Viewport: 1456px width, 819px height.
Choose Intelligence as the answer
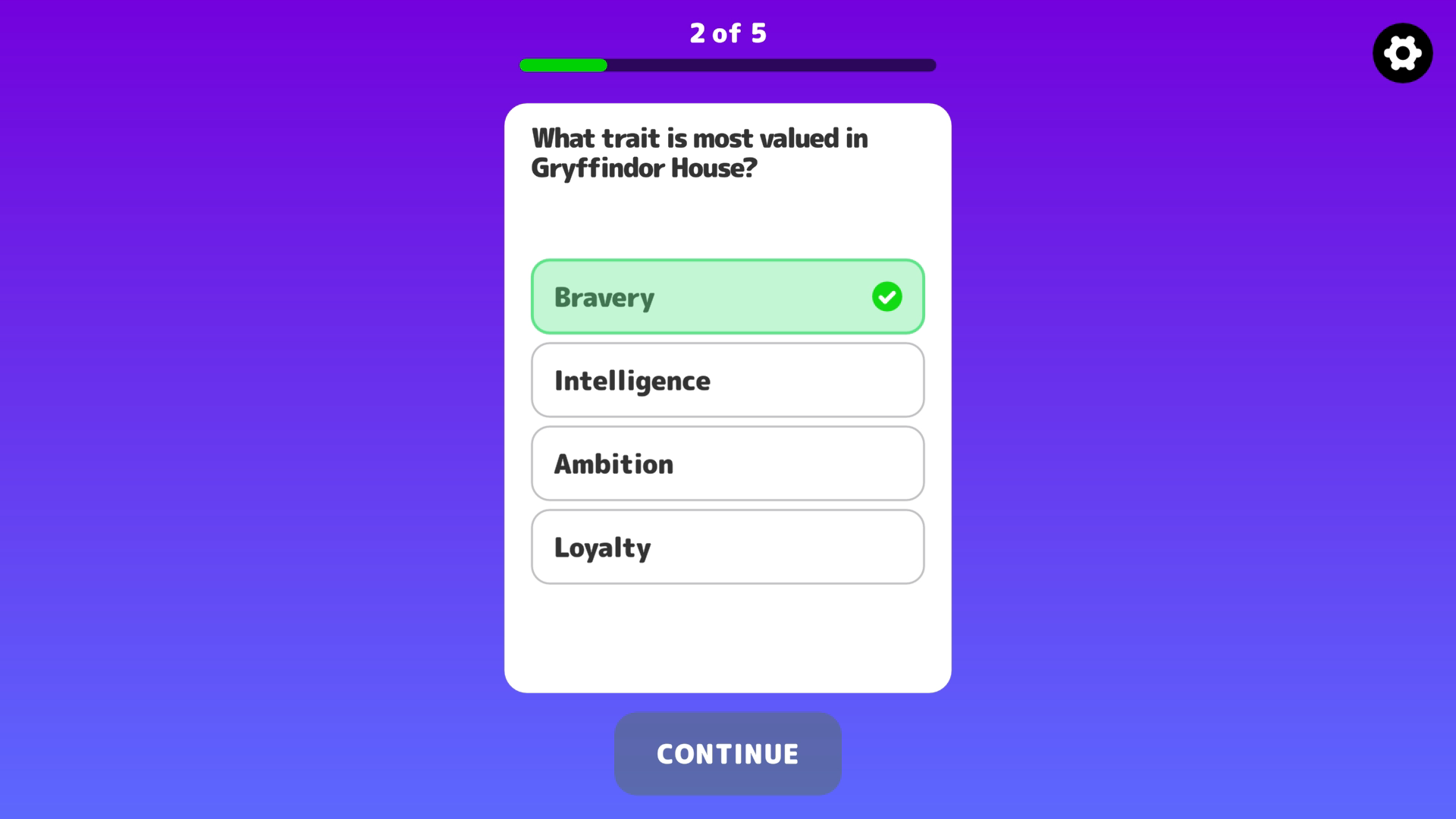(x=726, y=380)
